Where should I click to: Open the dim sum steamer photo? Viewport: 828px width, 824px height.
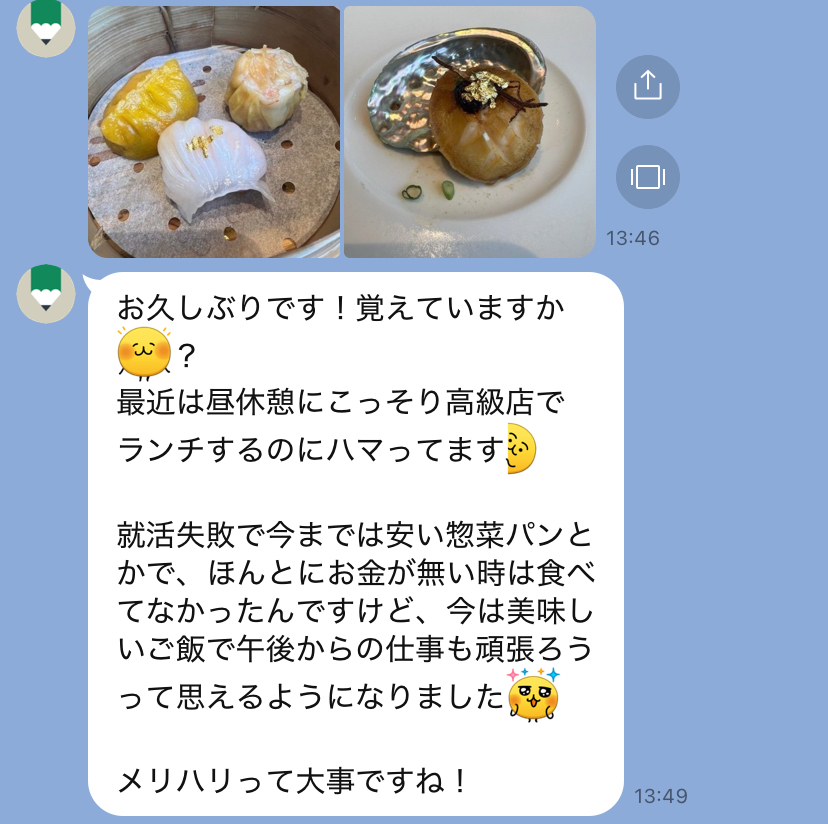pyautogui.click(x=214, y=132)
